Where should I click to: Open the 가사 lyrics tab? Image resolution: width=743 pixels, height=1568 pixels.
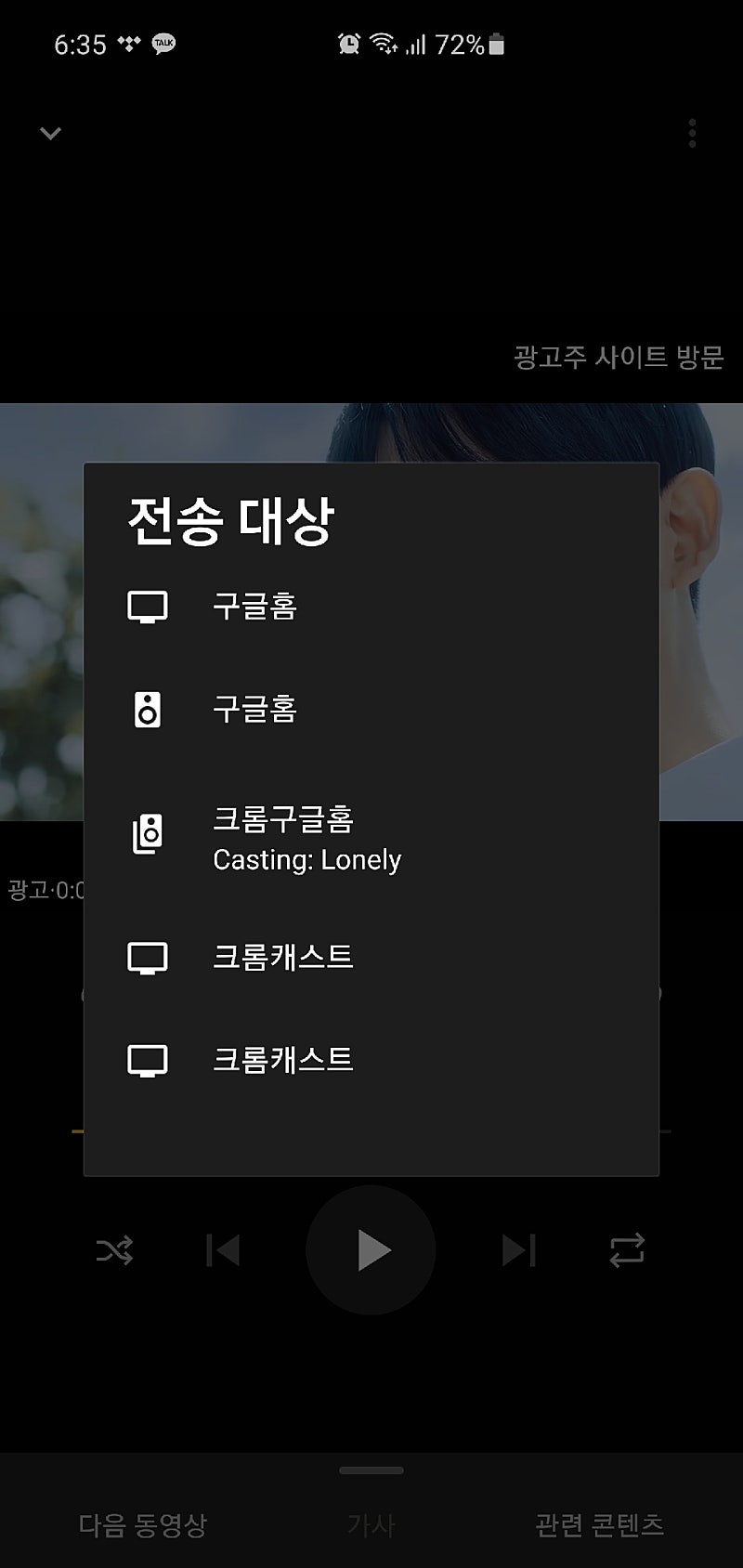pyautogui.click(x=371, y=1524)
